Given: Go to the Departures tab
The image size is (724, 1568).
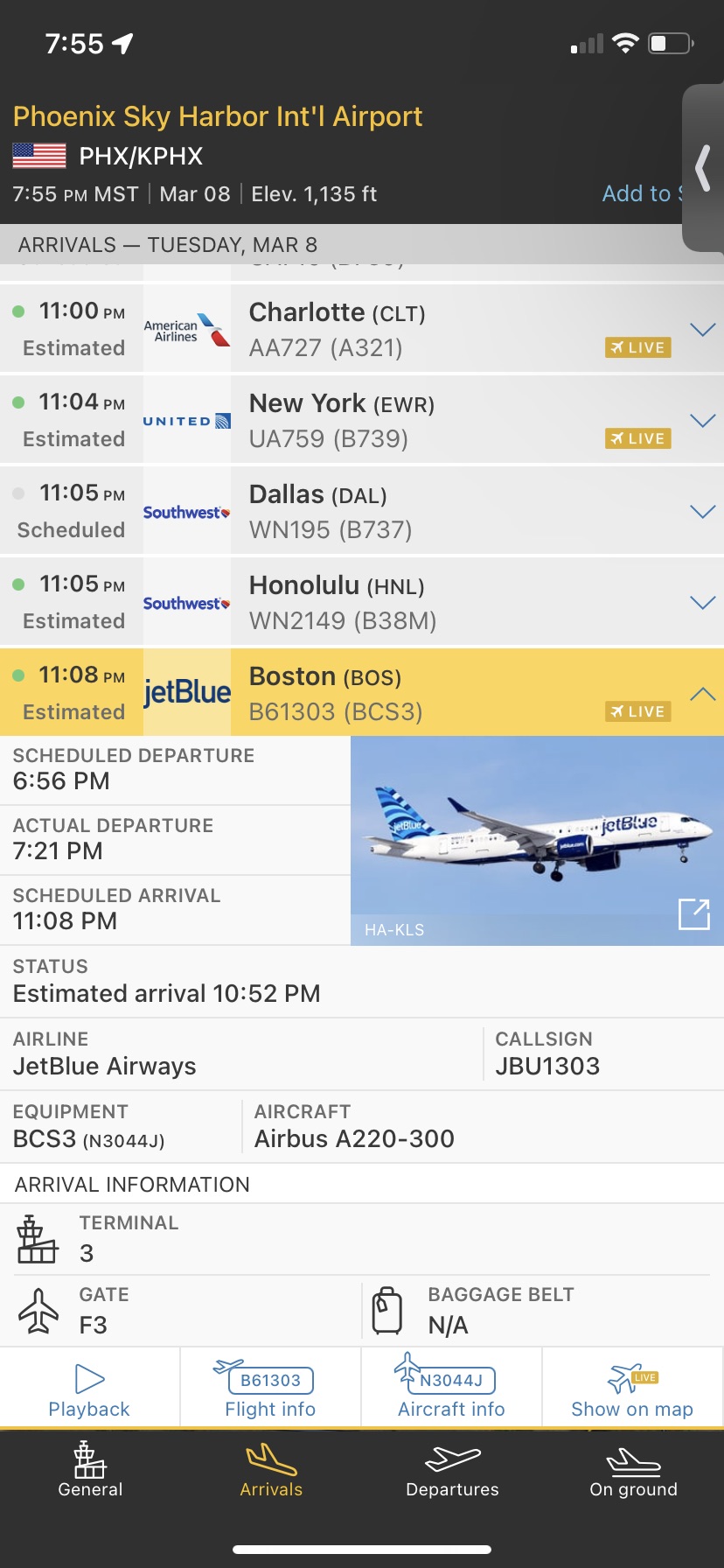Looking at the screenshot, I should tap(452, 1470).
